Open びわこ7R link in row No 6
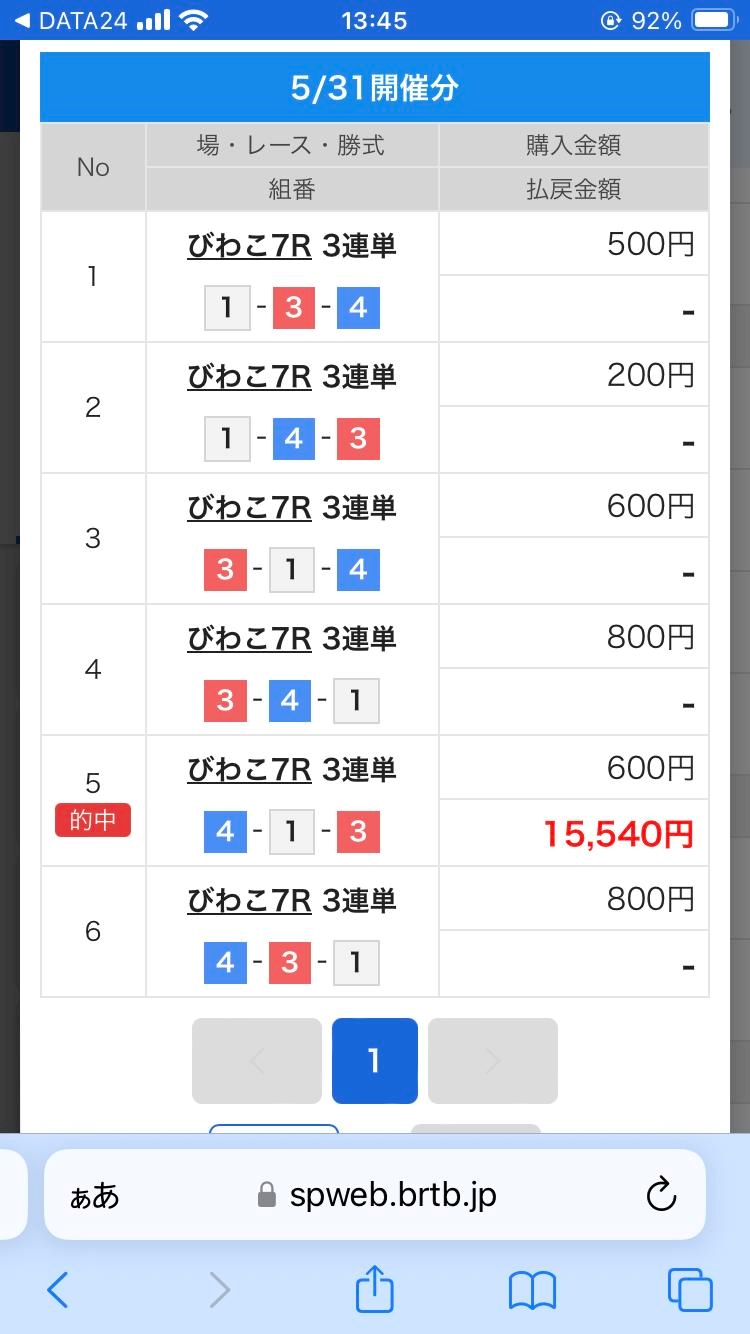 249,900
